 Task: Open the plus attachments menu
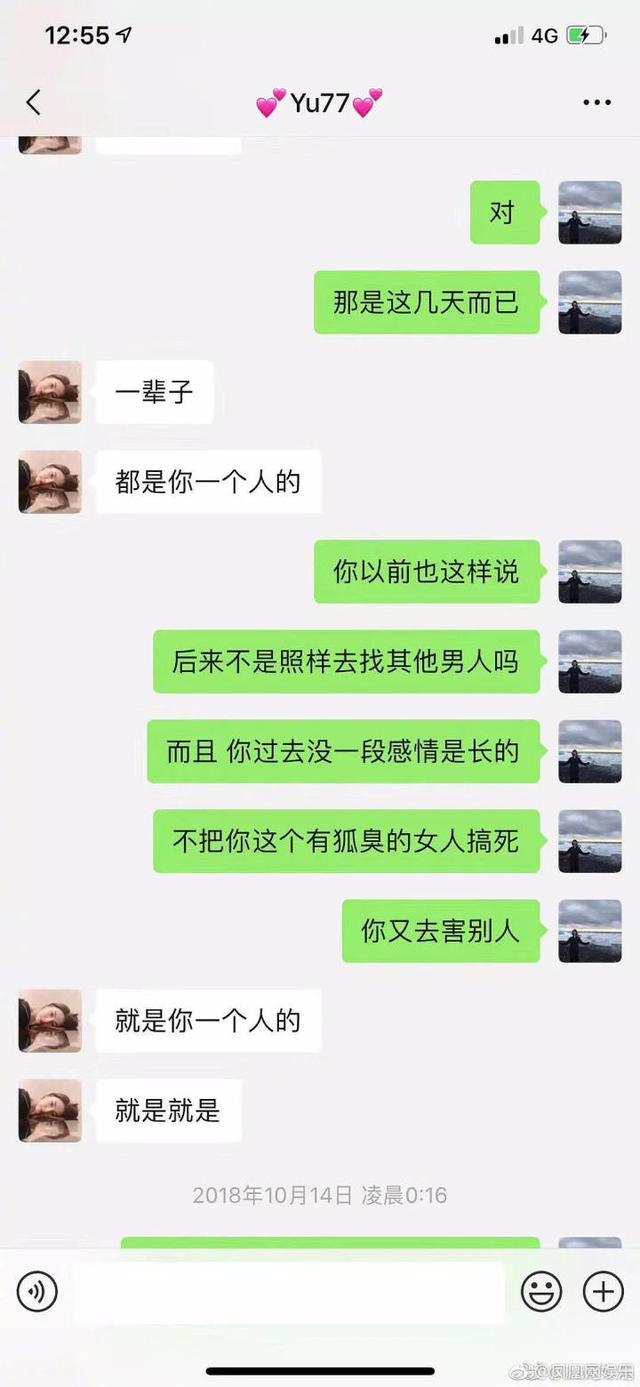(603, 1292)
